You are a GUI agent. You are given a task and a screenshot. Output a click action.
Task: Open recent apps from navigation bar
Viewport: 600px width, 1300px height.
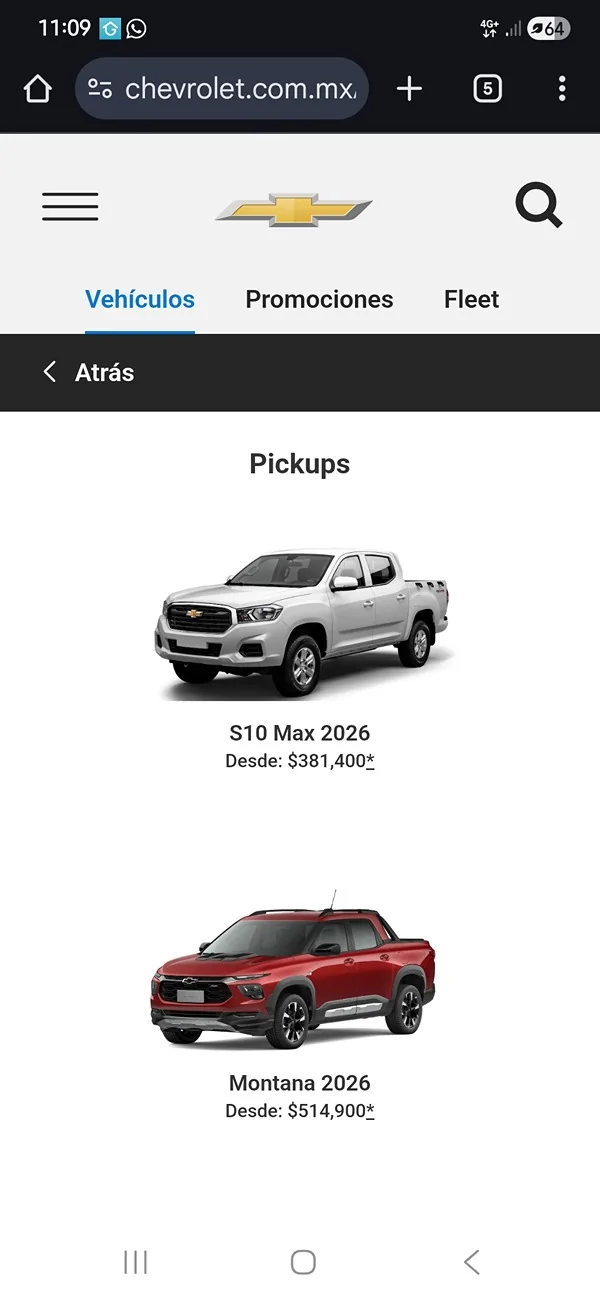[x=135, y=1262]
